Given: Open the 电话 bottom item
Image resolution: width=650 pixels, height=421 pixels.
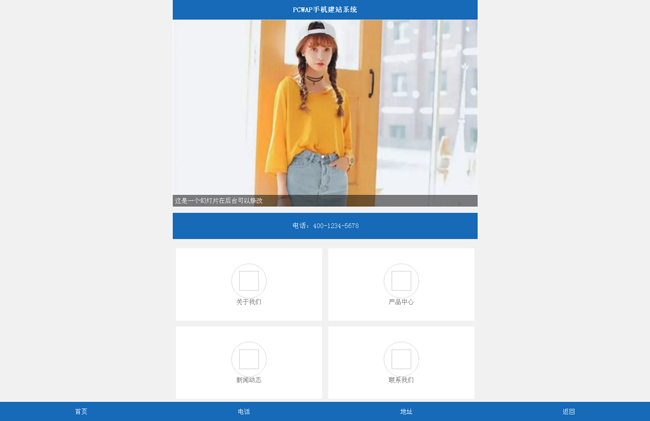Looking at the screenshot, I should 244,411.
